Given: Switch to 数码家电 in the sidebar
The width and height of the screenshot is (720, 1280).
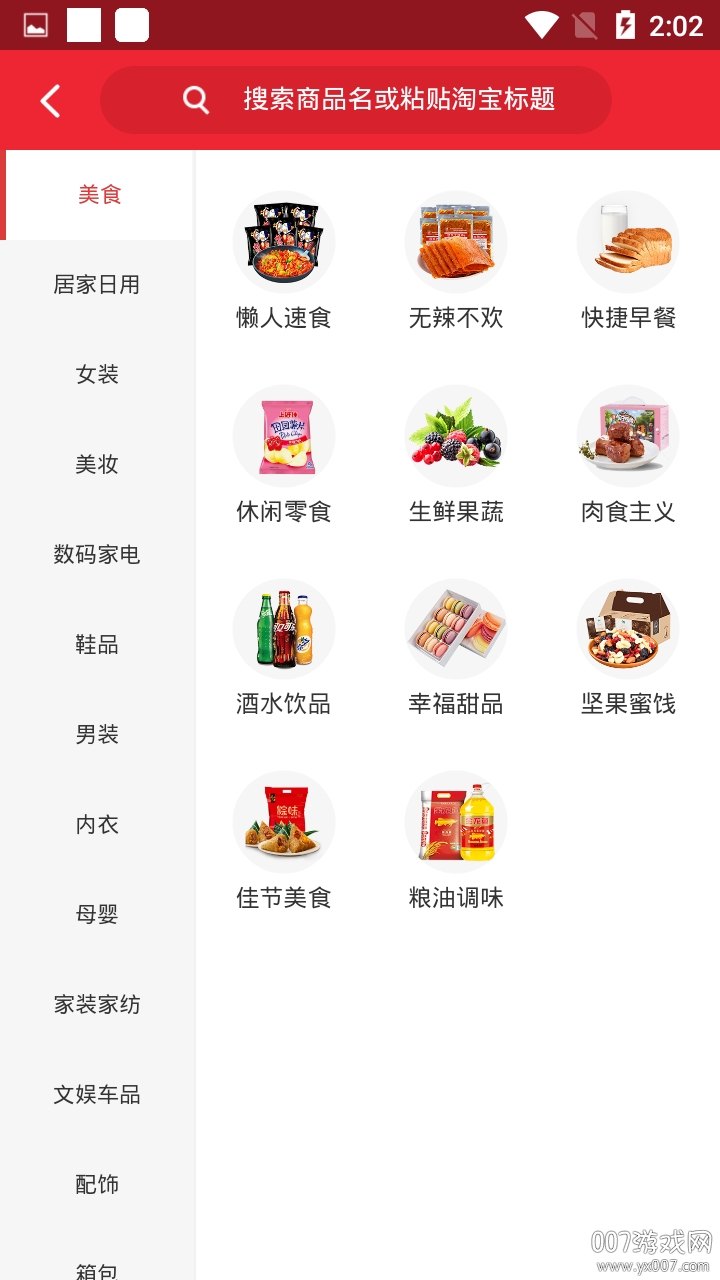Looking at the screenshot, I should tap(97, 555).
